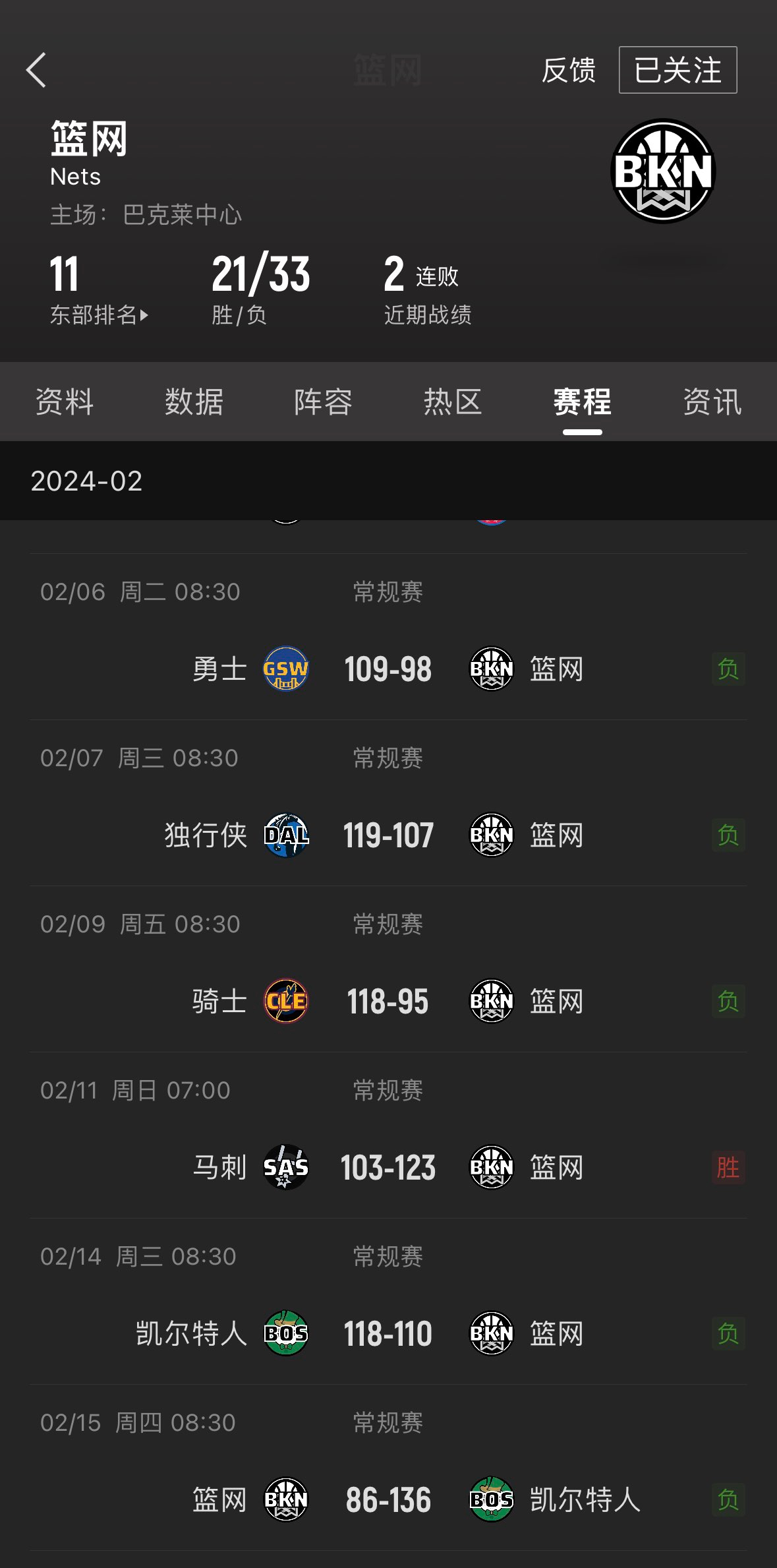Open the 02/11 马刺 vs 篮网 game
777x1568 pixels.
(x=388, y=1135)
